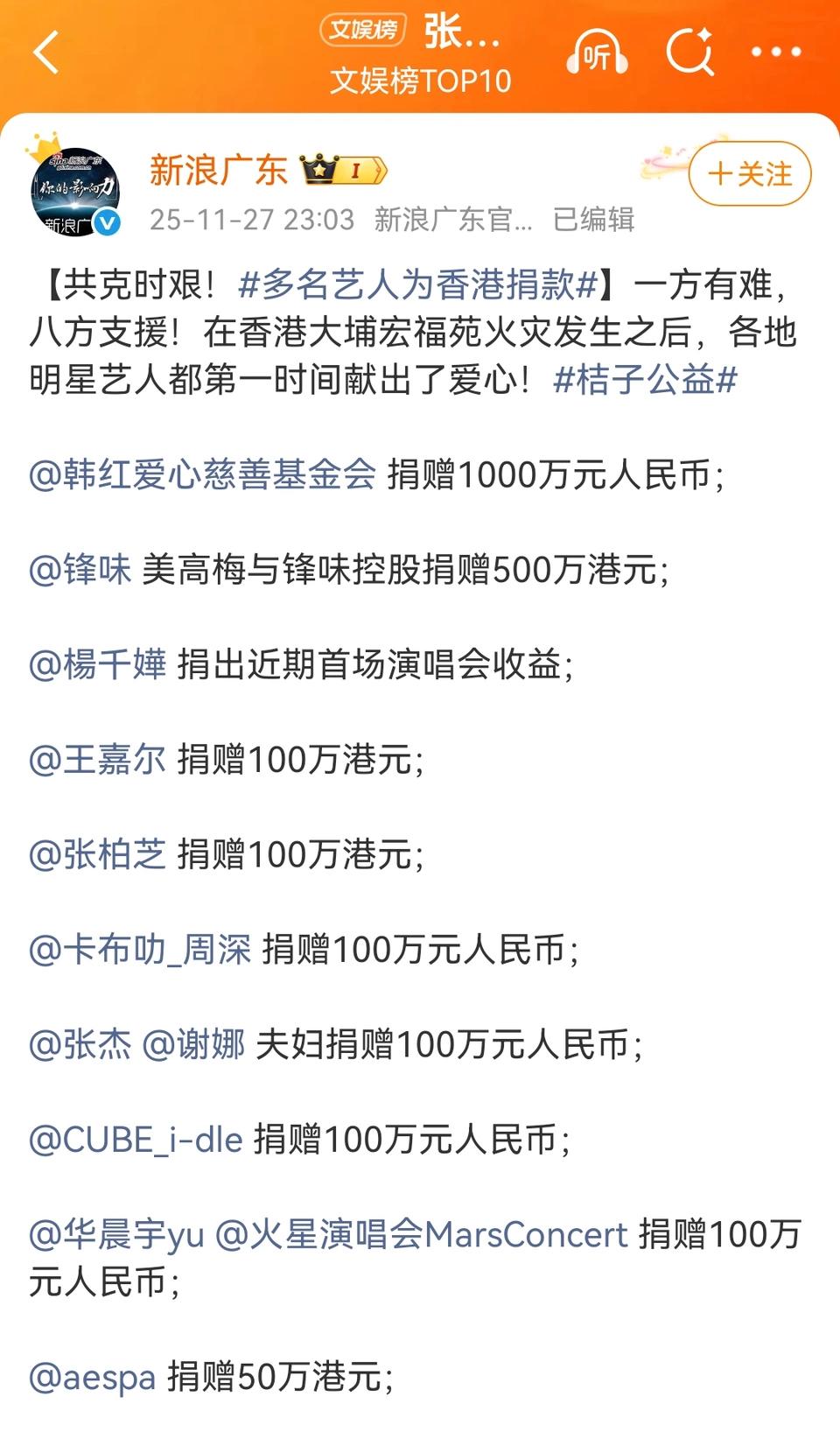Open the sparkle search icon in top bar
Image resolution: width=840 pixels, height=1432 pixels.
click(x=691, y=53)
